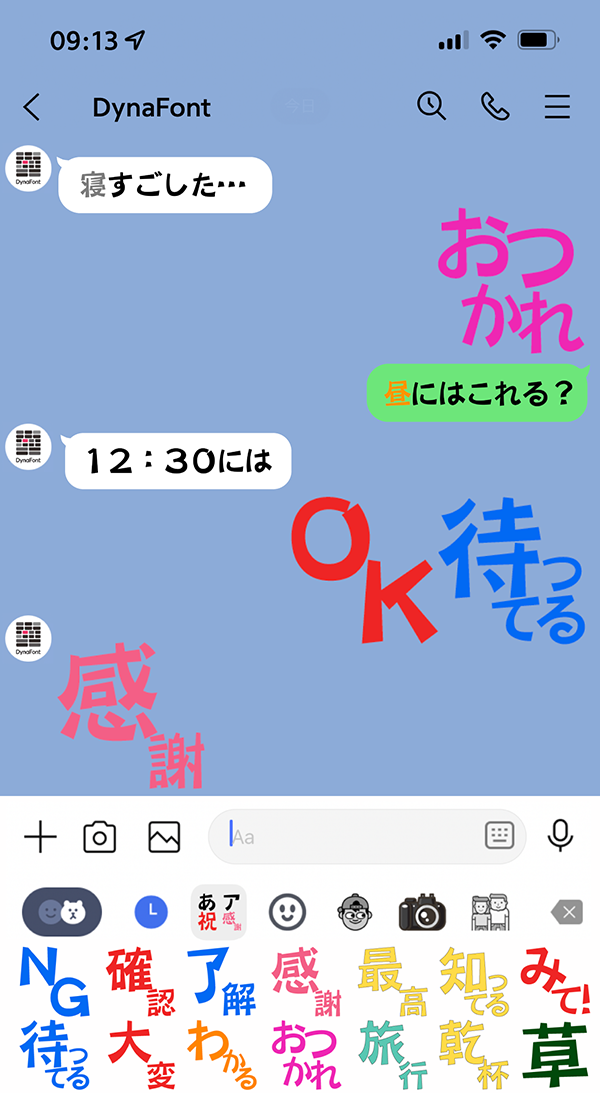
Task: Tap the Aa message input field
Action: click(x=350, y=837)
